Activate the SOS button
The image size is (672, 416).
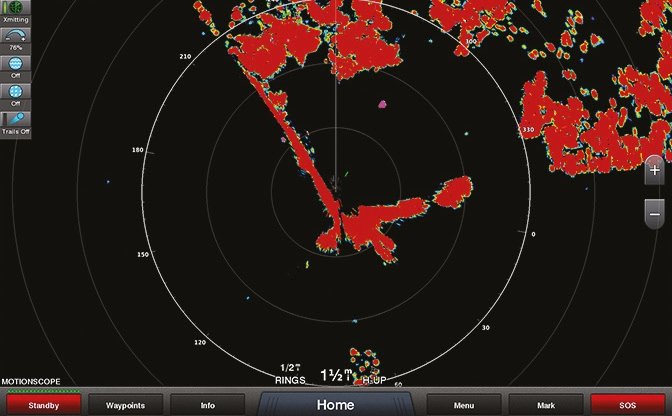tap(628, 405)
